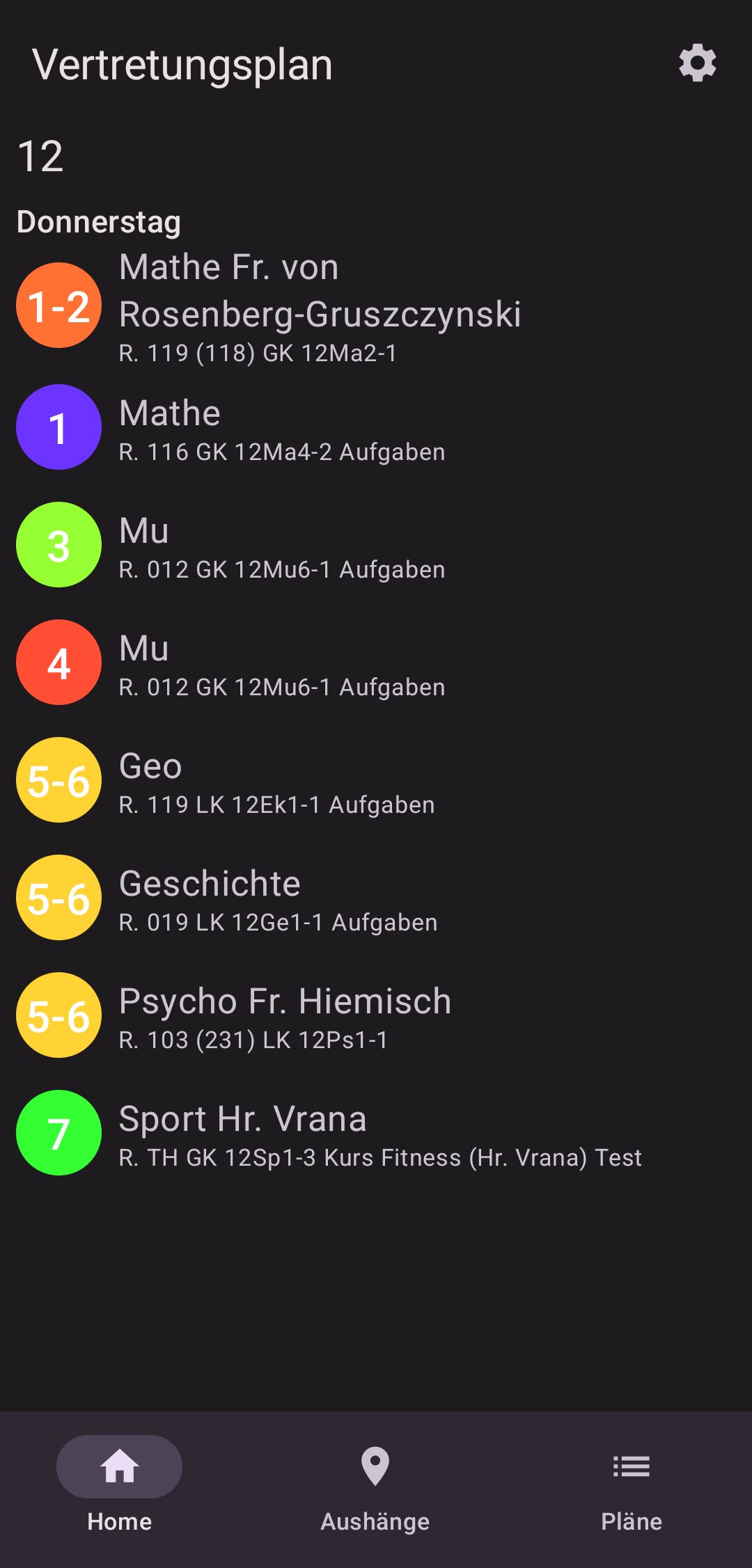The width and height of the screenshot is (752, 1568).
Task: Open the settings gear icon
Action: tap(697, 64)
